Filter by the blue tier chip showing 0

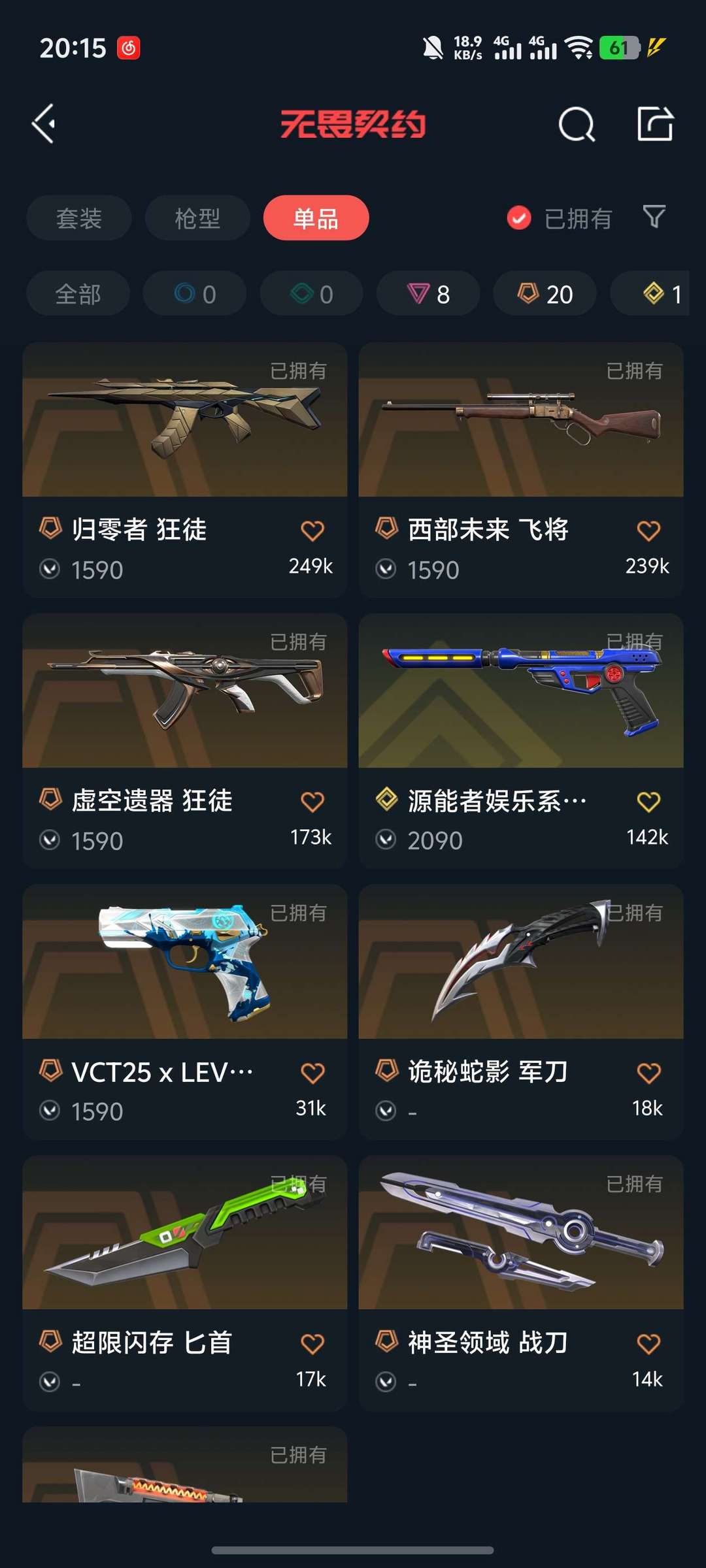[195, 294]
